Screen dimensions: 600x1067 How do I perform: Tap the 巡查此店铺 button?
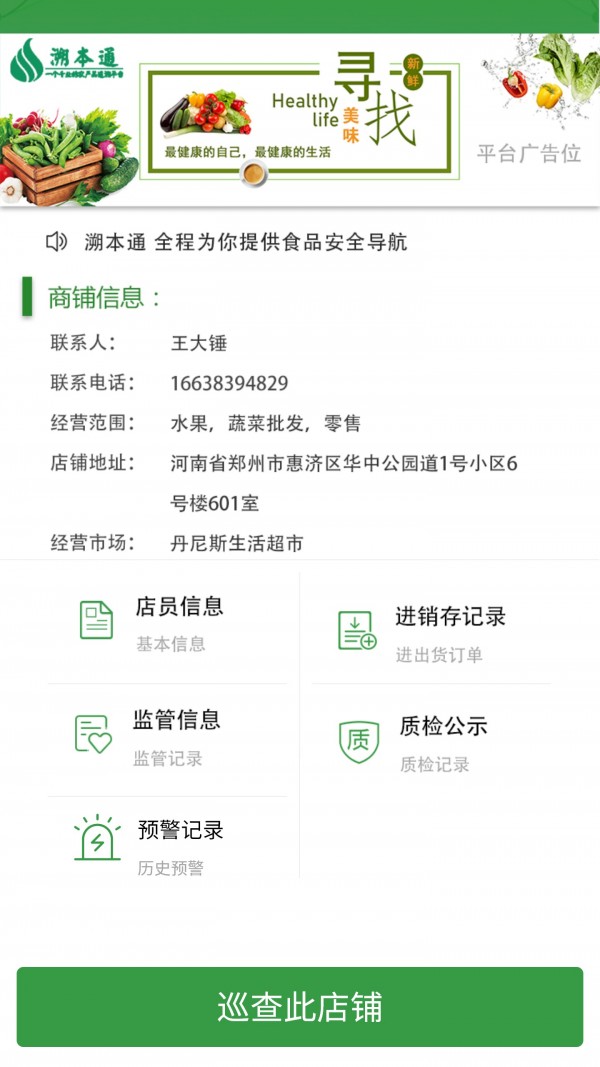[x=300, y=1006]
